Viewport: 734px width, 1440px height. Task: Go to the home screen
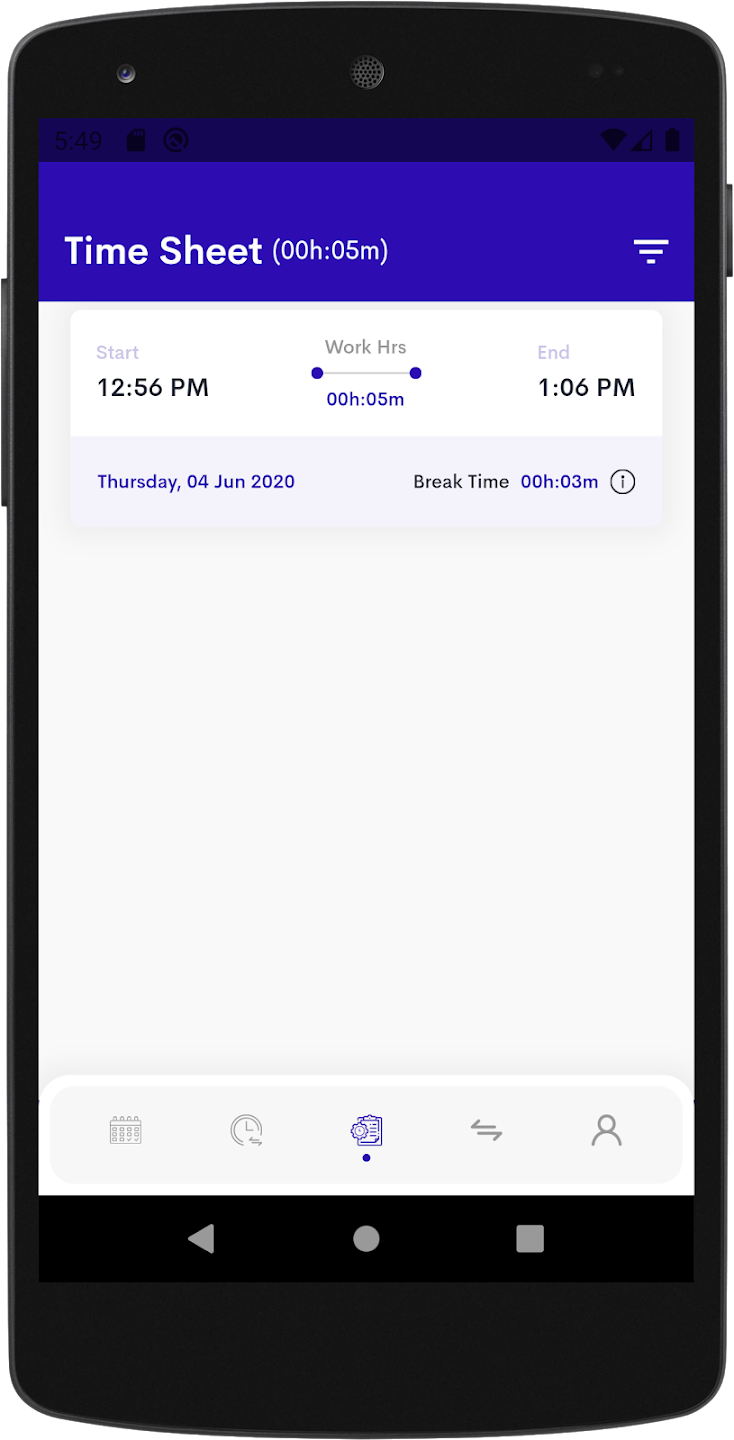pos(366,1239)
